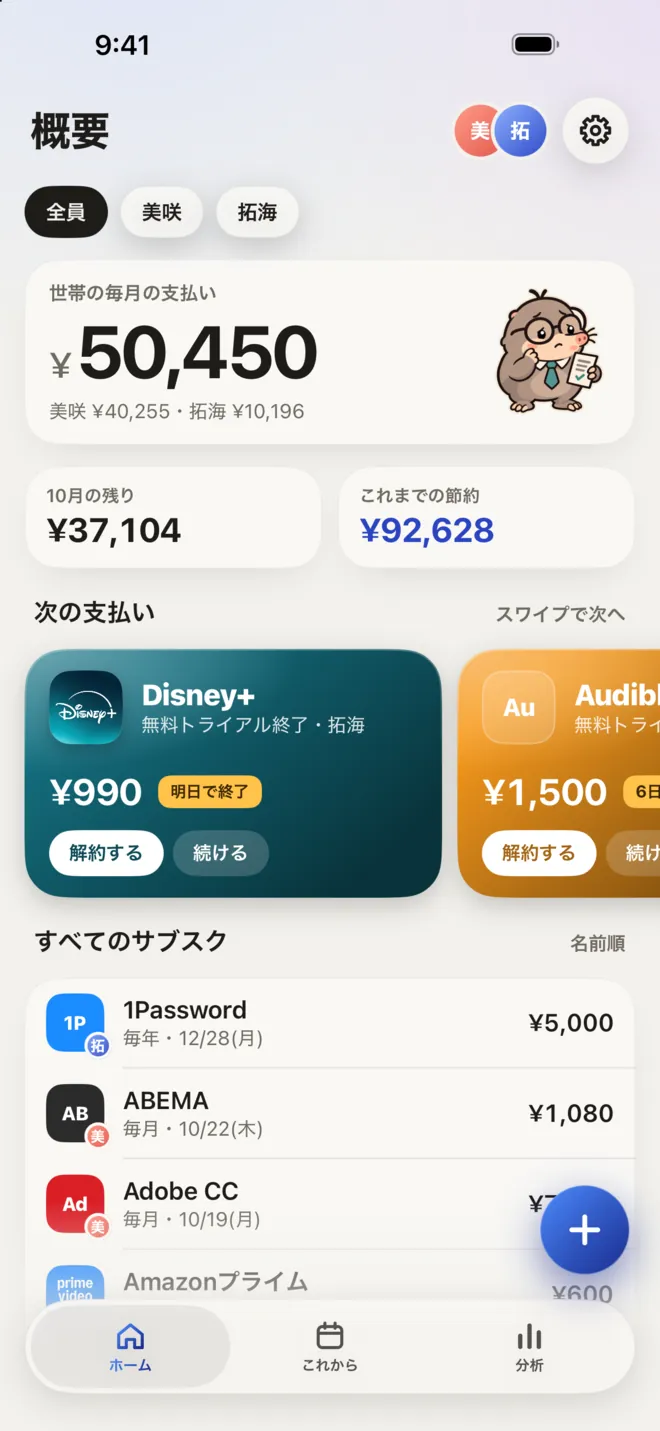
Task: Switch to the これから tab
Action: [x=330, y=1347]
